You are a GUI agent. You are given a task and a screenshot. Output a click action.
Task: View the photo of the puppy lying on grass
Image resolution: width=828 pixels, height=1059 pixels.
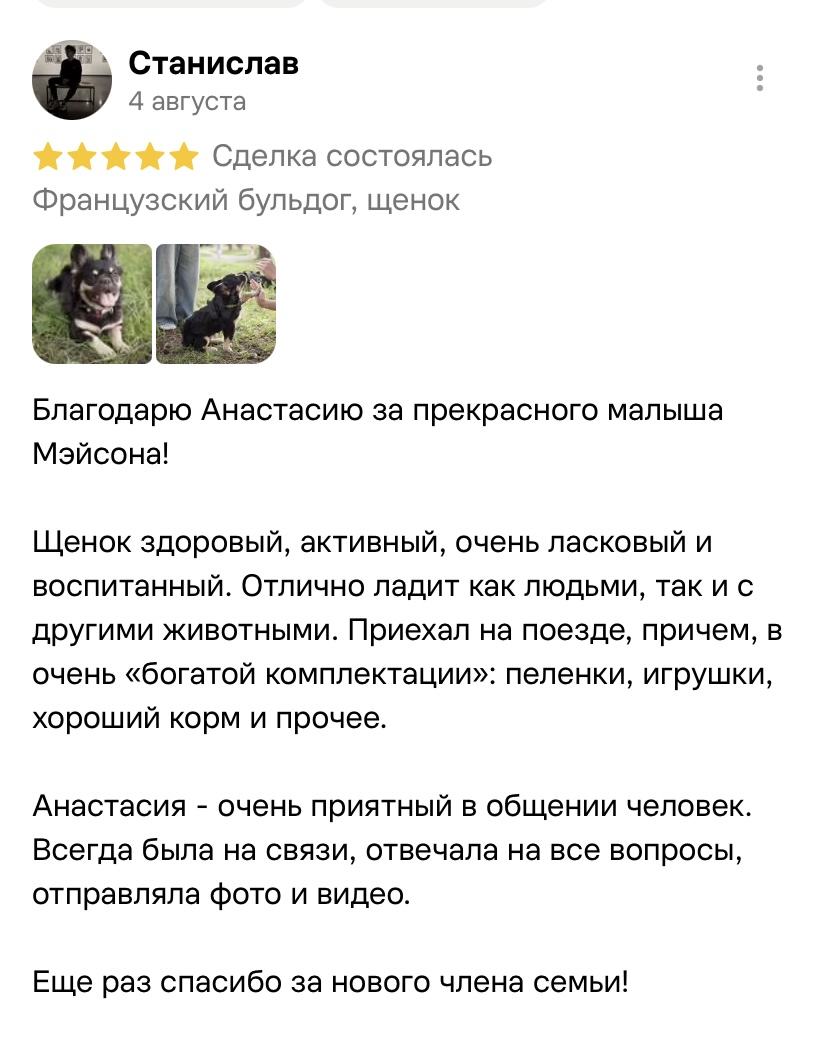tap(92, 304)
